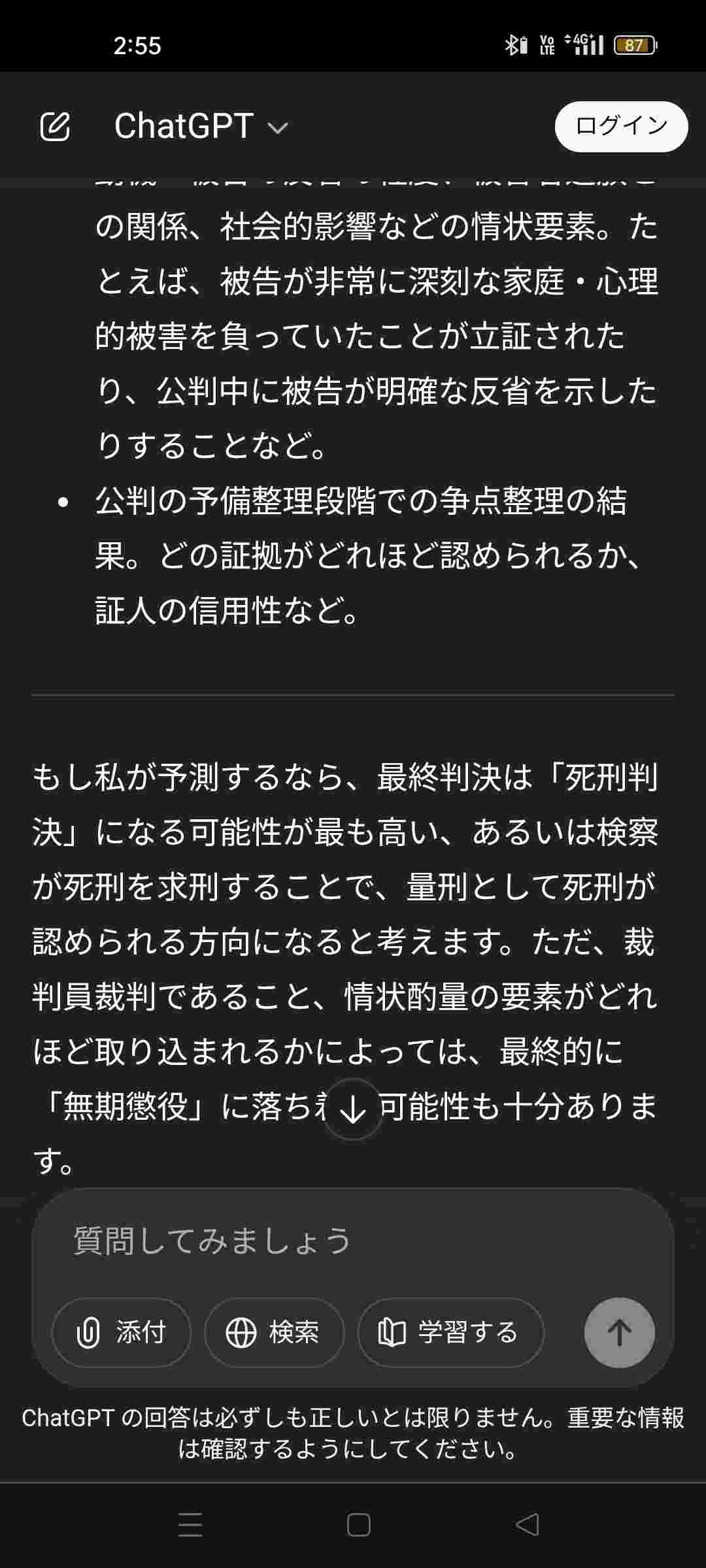Image resolution: width=706 pixels, height=1568 pixels.
Task: Jump to the bottom with the down arrow
Action: [x=353, y=1109]
